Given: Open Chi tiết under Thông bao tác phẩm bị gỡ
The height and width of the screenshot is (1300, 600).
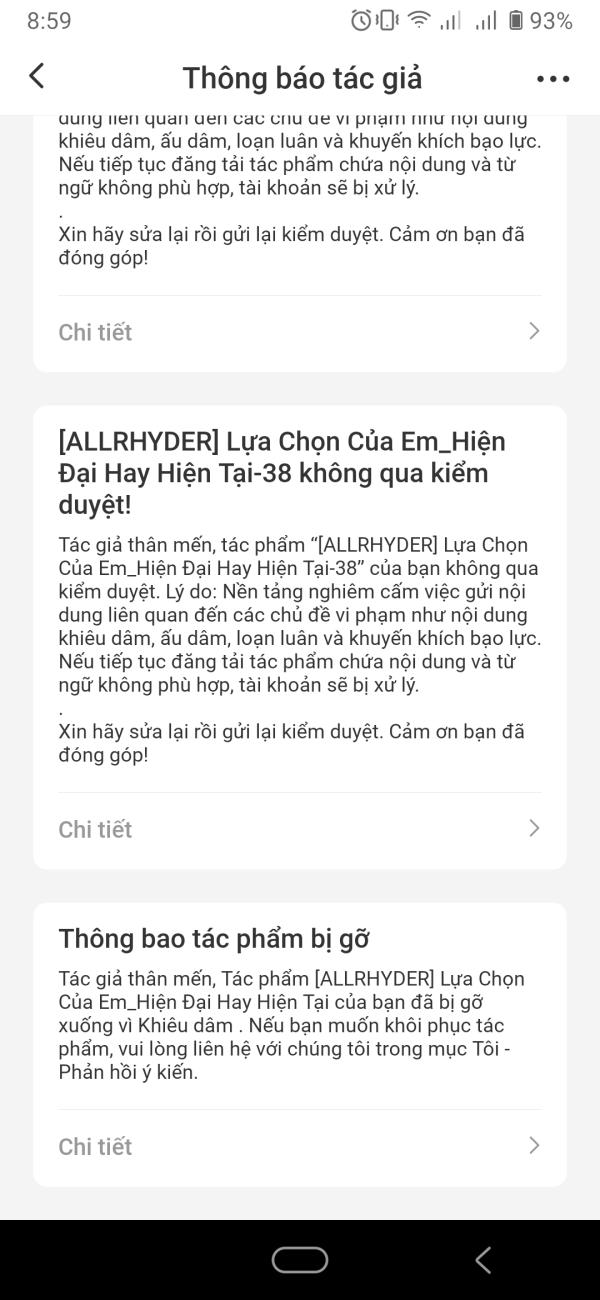Looking at the screenshot, I should point(300,1146).
